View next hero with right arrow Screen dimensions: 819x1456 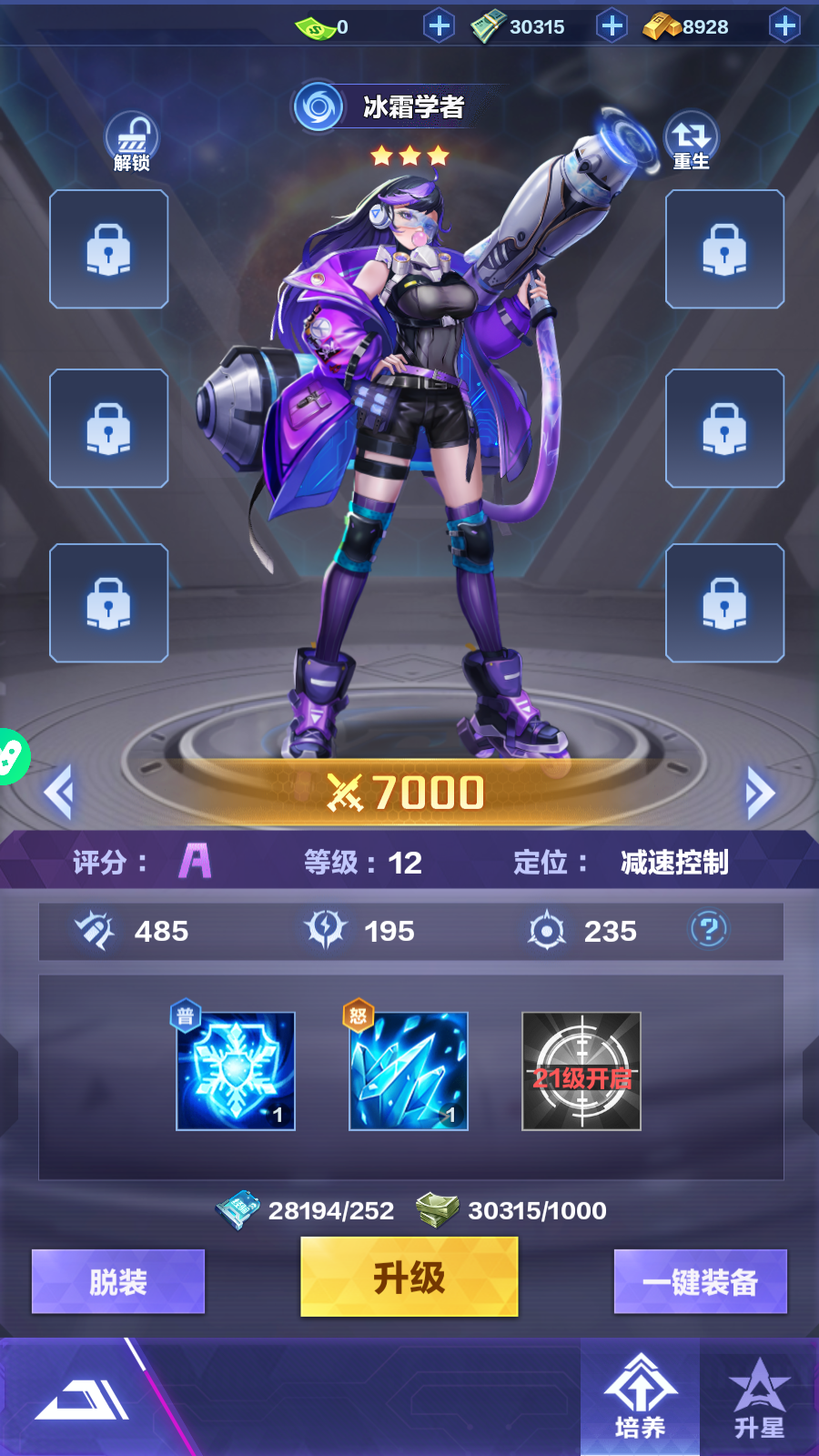[759, 793]
